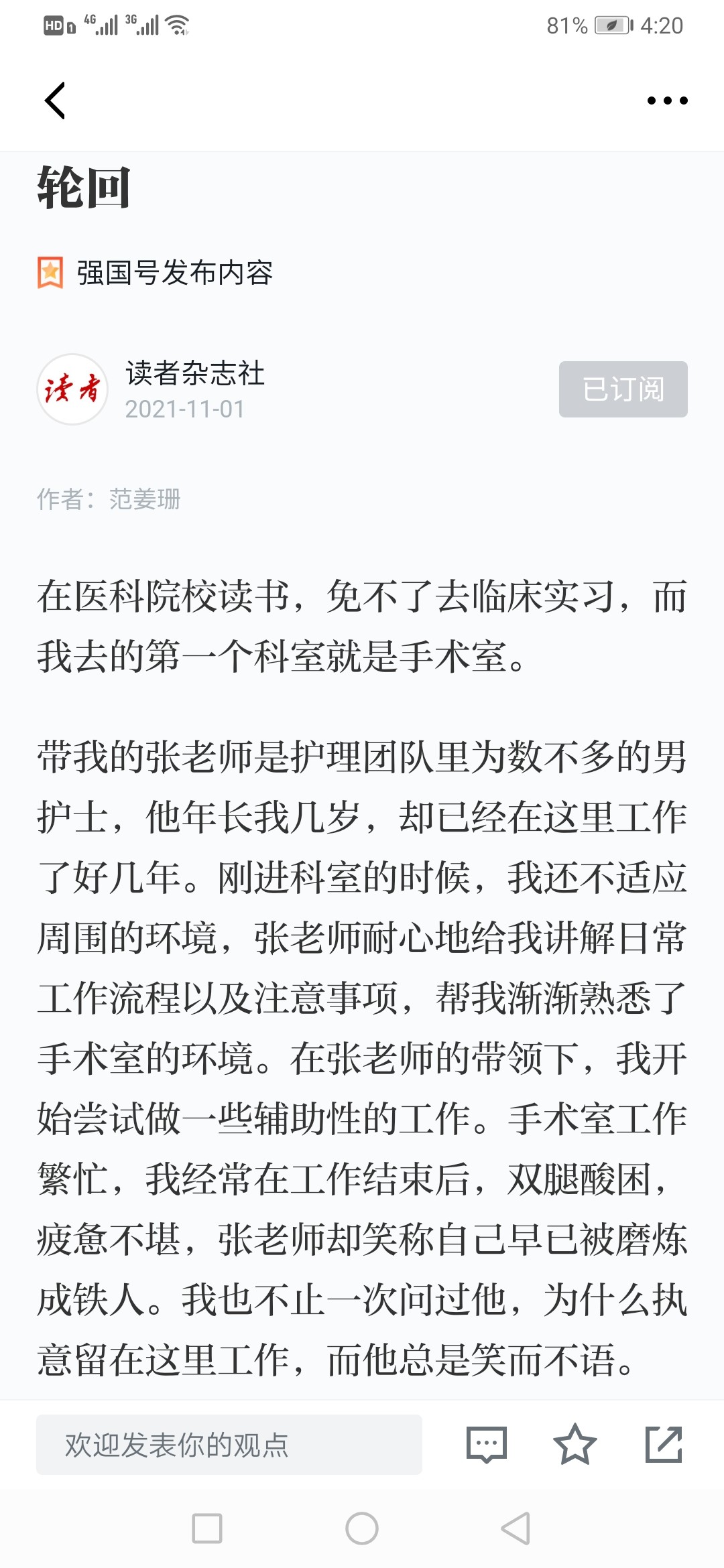
Task: Open 读者杂志社 publisher profile
Action: point(194,373)
